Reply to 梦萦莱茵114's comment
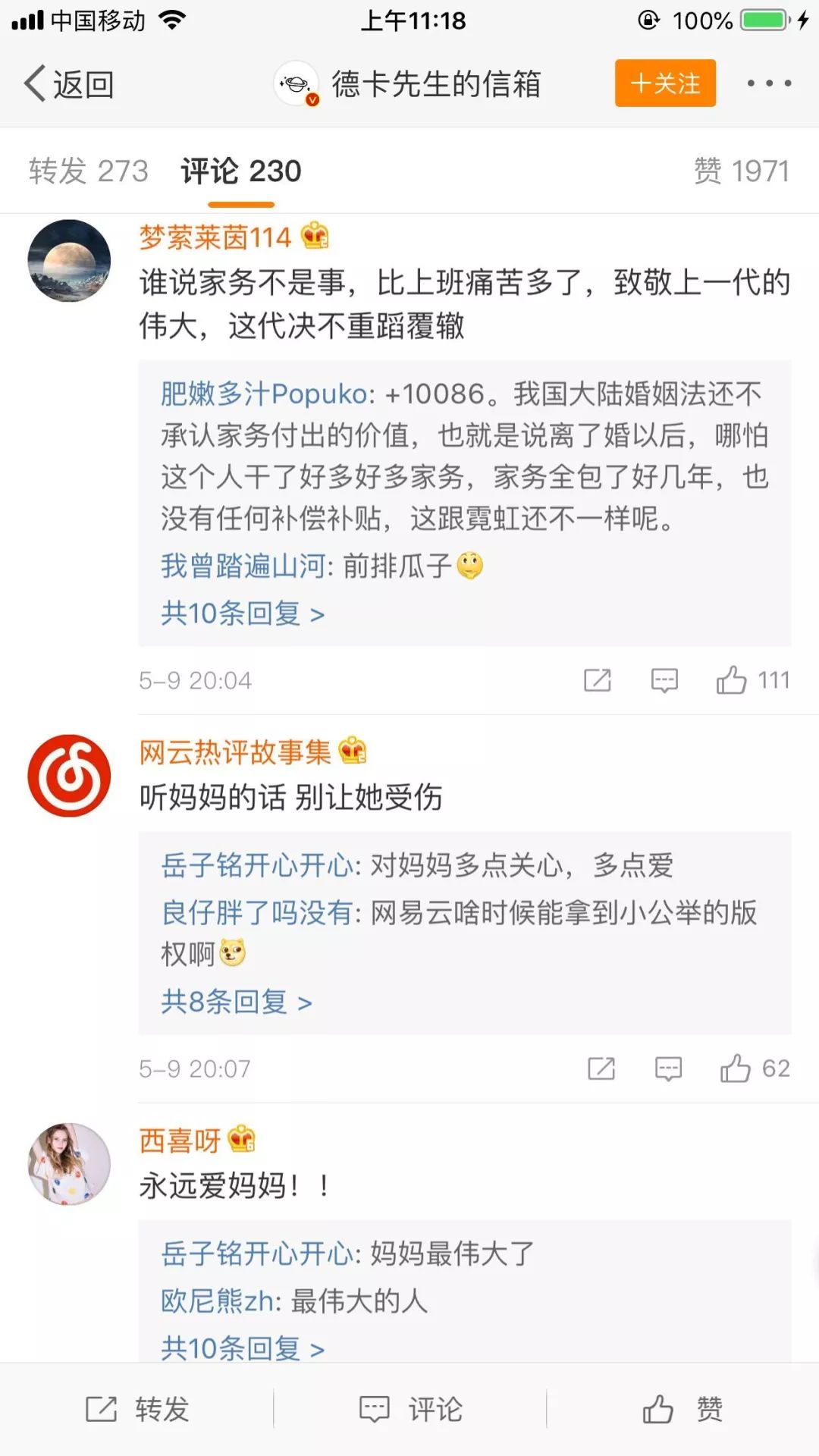Screen dimensions: 819x1456 pos(664,680)
